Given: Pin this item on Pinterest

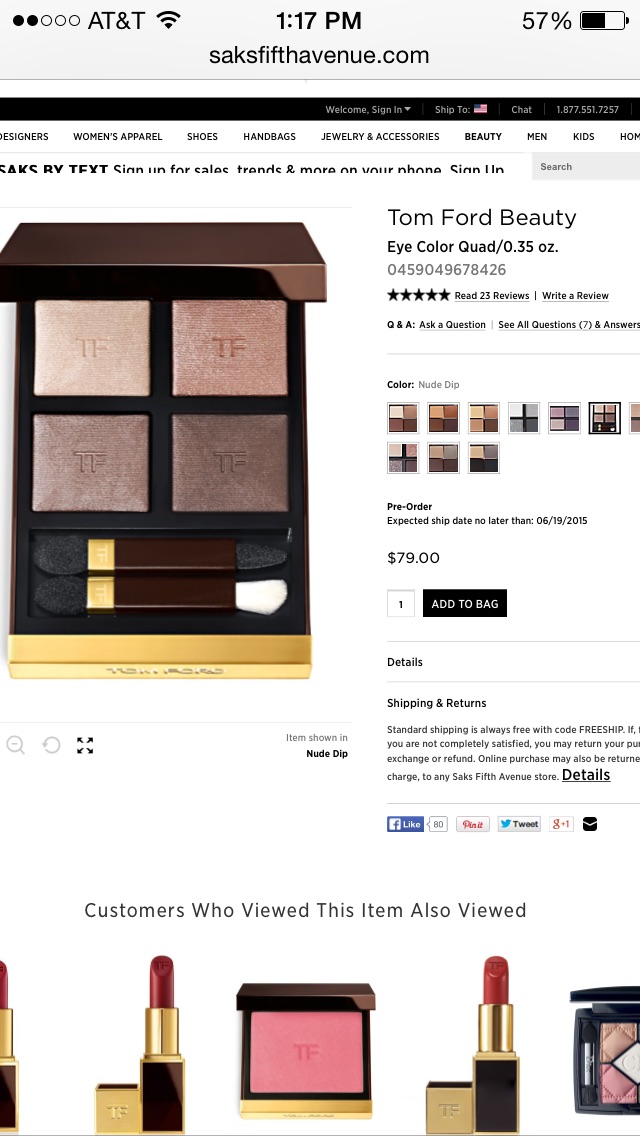Looking at the screenshot, I should point(473,824).
